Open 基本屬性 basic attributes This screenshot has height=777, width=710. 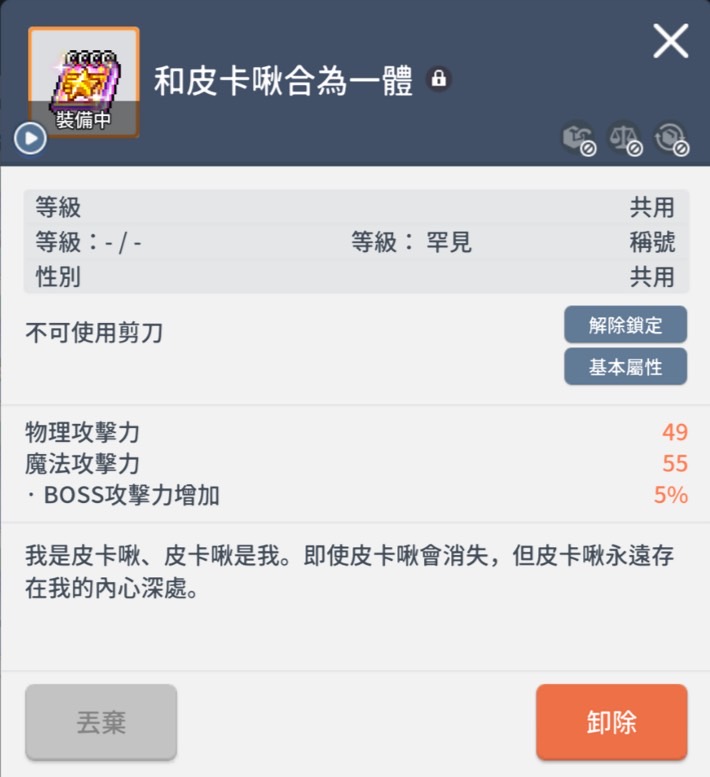tap(625, 367)
